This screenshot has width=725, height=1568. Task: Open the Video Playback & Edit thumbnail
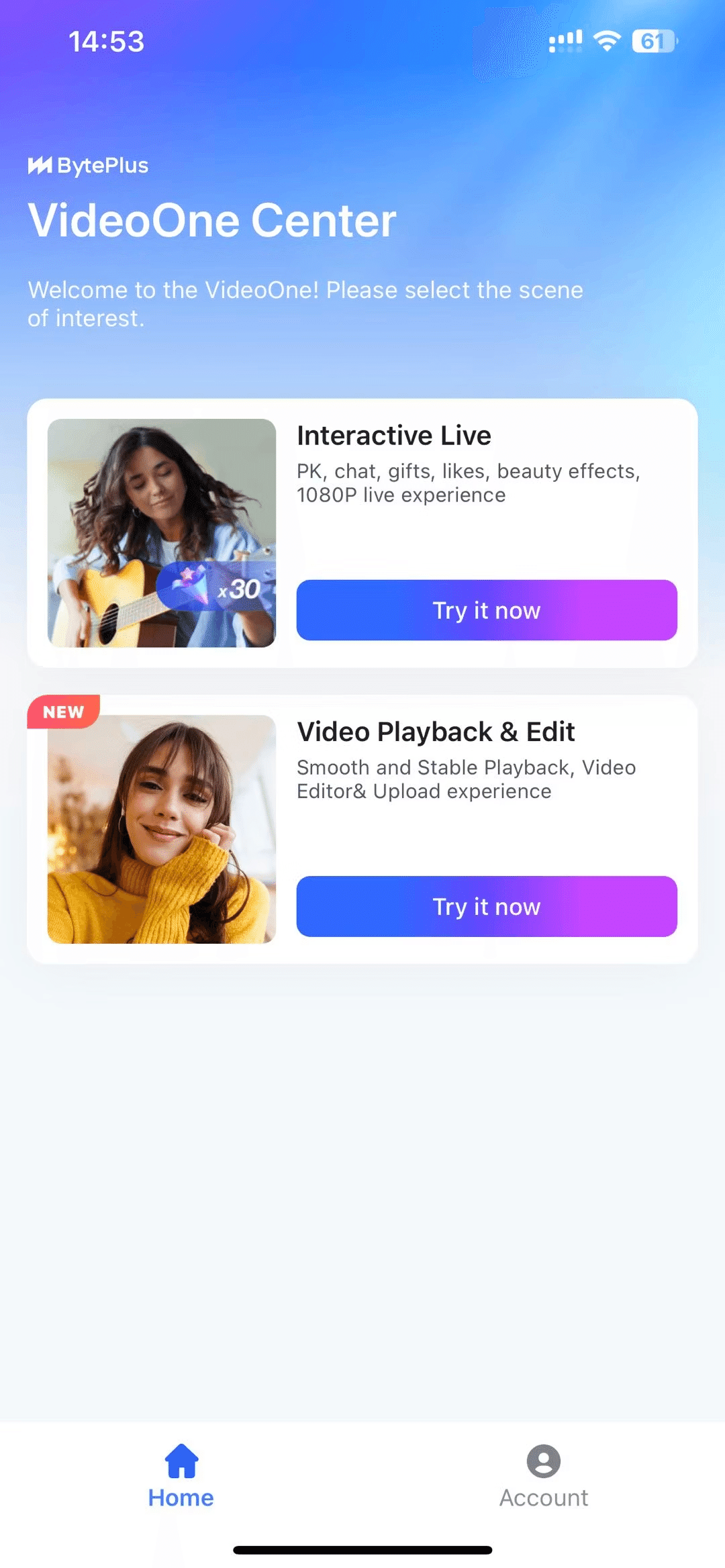[162, 829]
